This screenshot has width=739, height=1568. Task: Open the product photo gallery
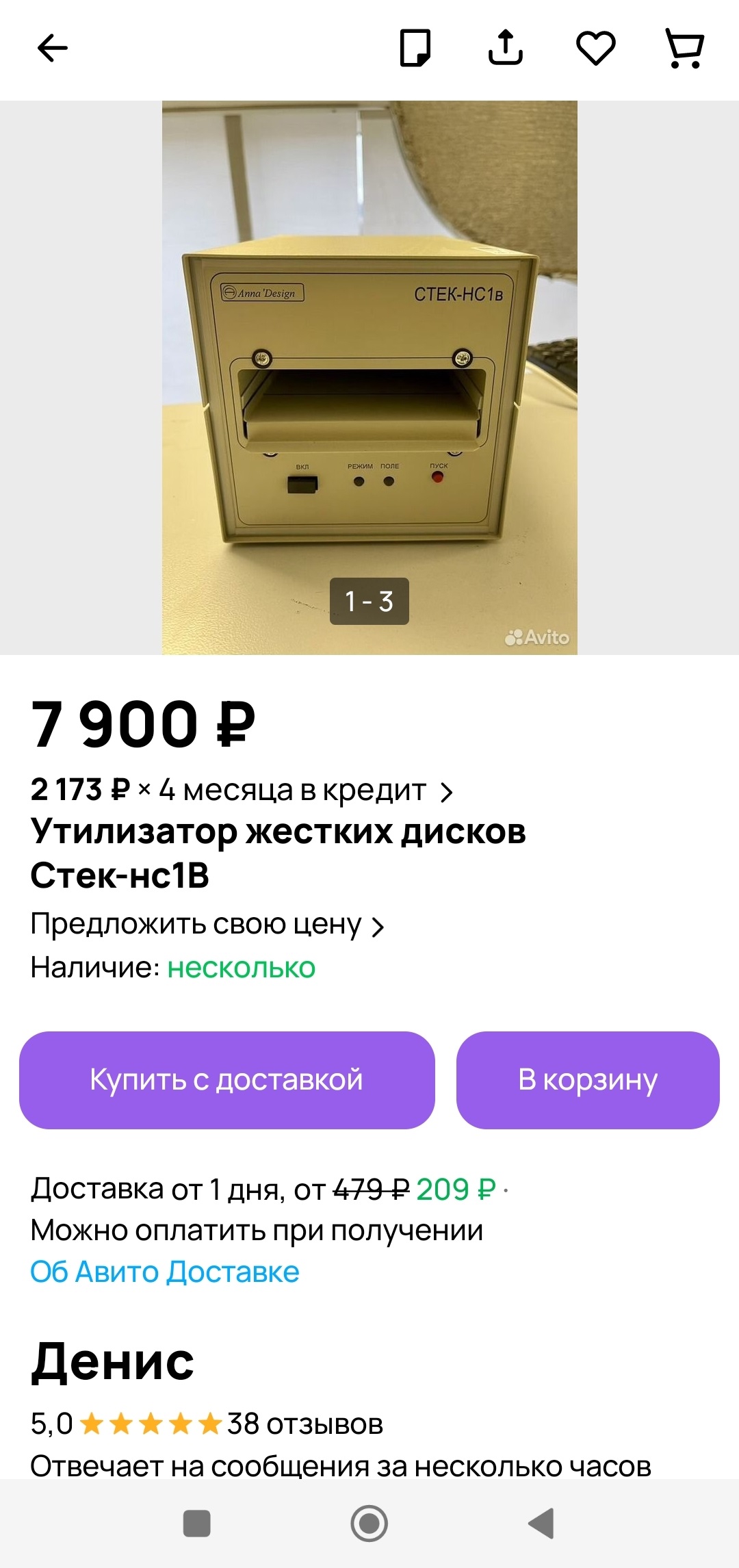tap(369, 376)
